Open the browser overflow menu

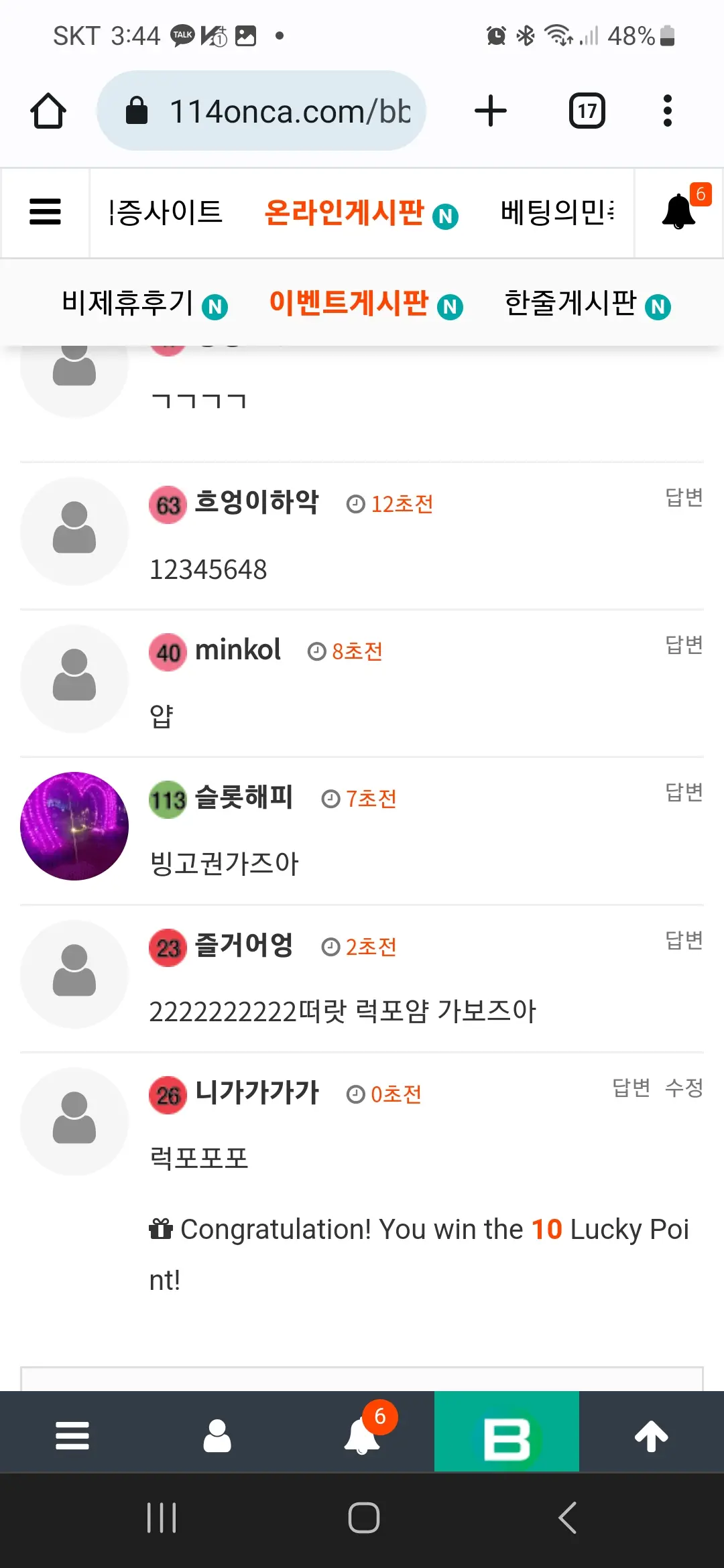(667, 111)
